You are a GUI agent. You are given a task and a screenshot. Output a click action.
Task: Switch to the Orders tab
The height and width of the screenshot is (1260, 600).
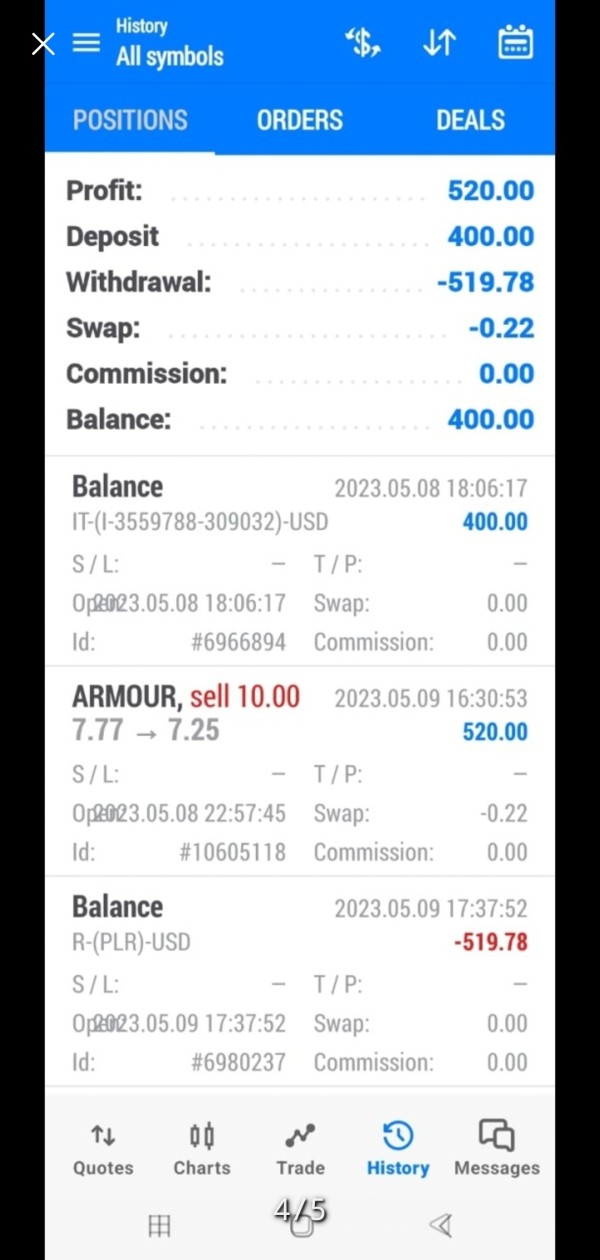[299, 120]
